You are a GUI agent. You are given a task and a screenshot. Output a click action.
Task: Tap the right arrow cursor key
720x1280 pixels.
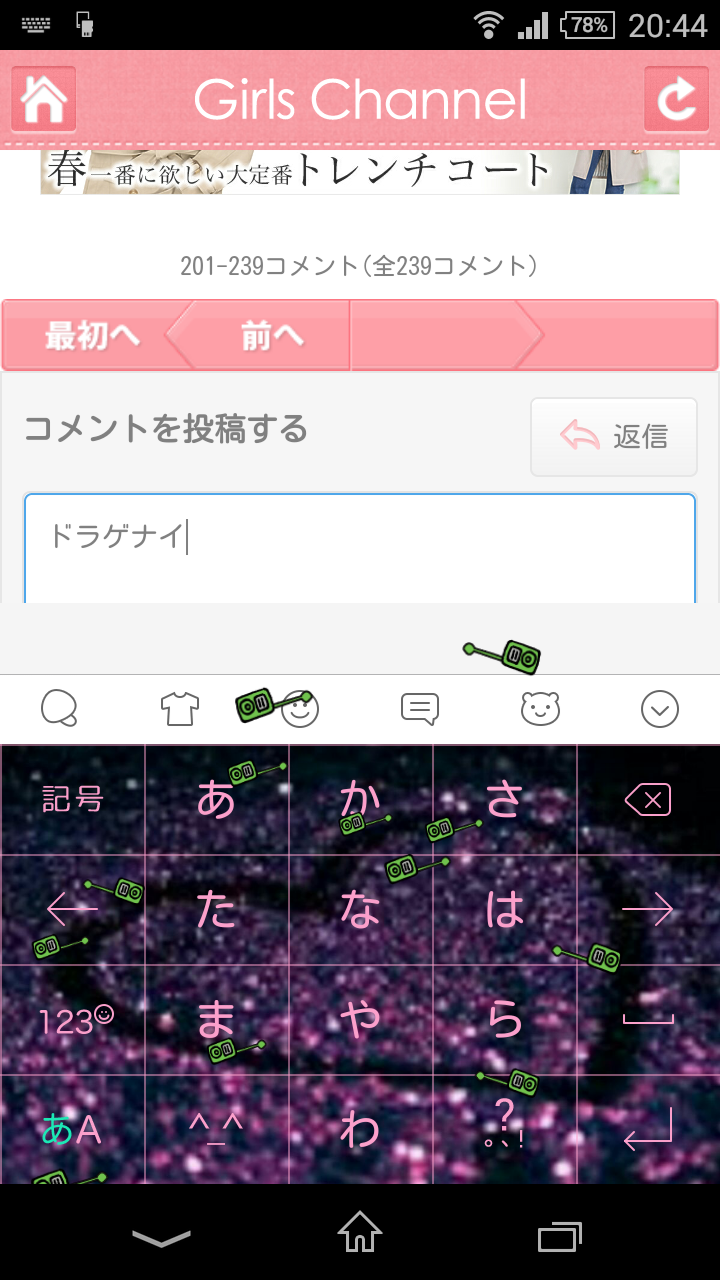[648, 910]
